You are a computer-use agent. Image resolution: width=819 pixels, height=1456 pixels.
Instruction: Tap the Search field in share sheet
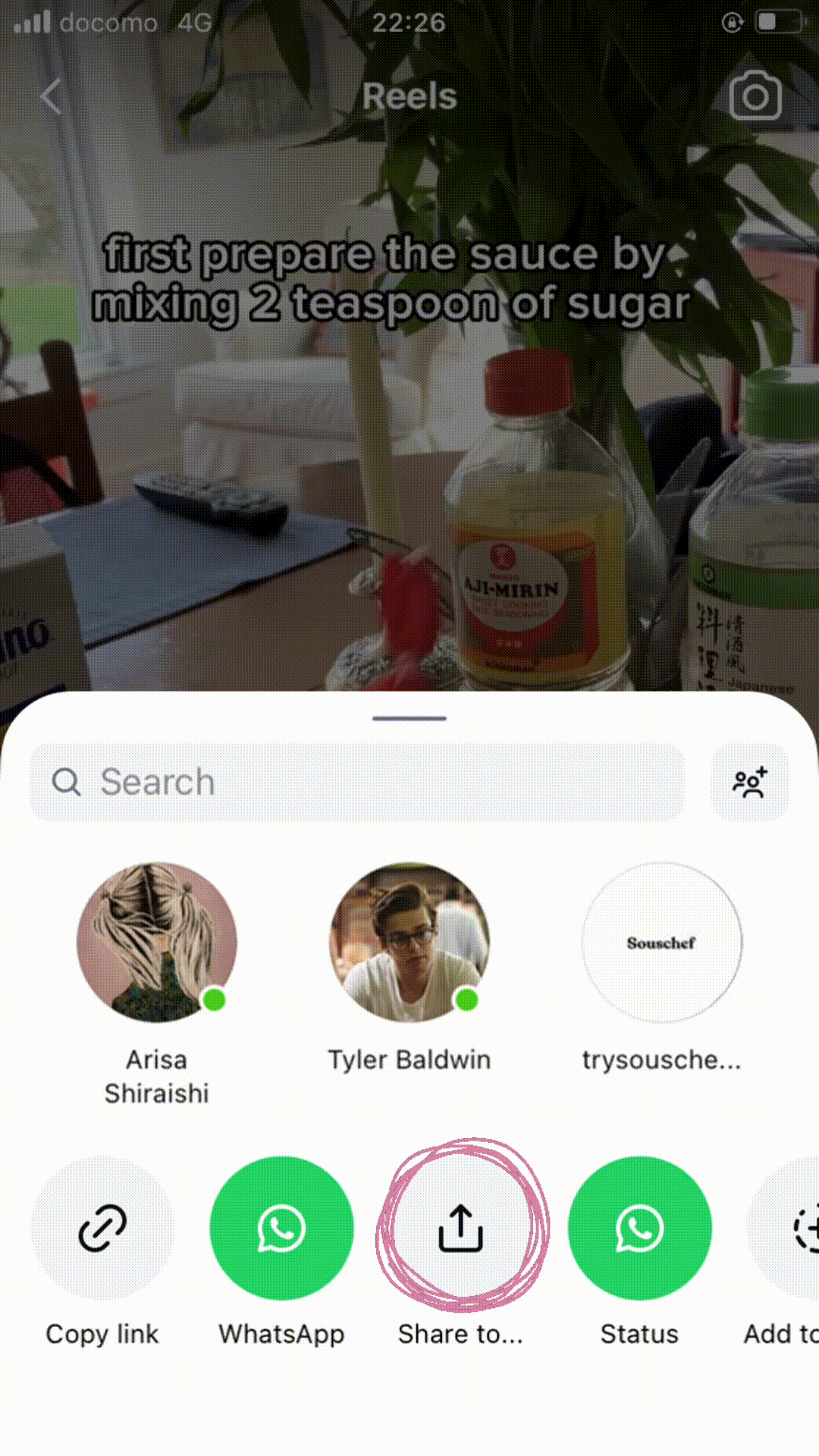pyautogui.click(x=356, y=782)
